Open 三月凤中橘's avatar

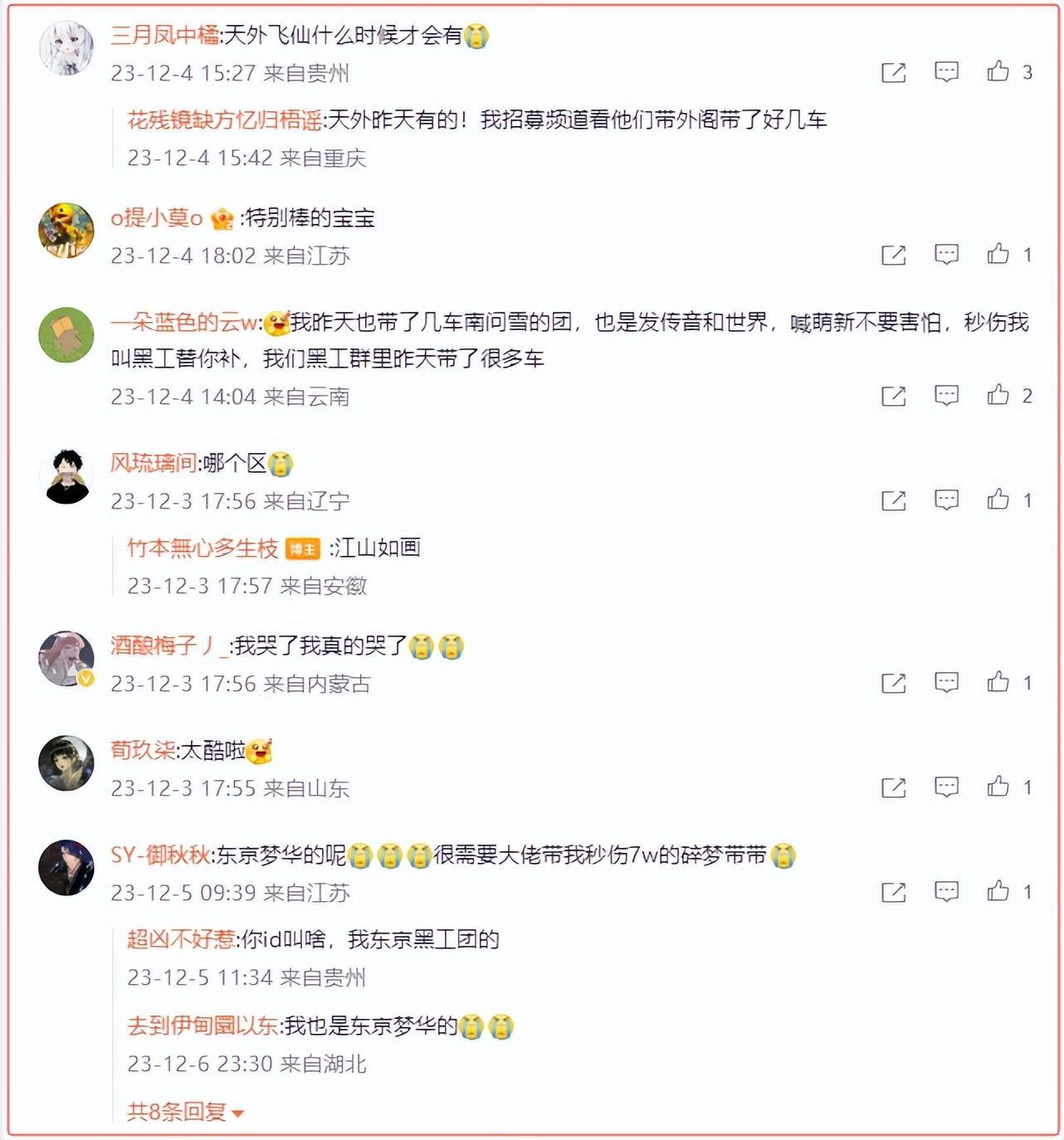click(x=66, y=48)
